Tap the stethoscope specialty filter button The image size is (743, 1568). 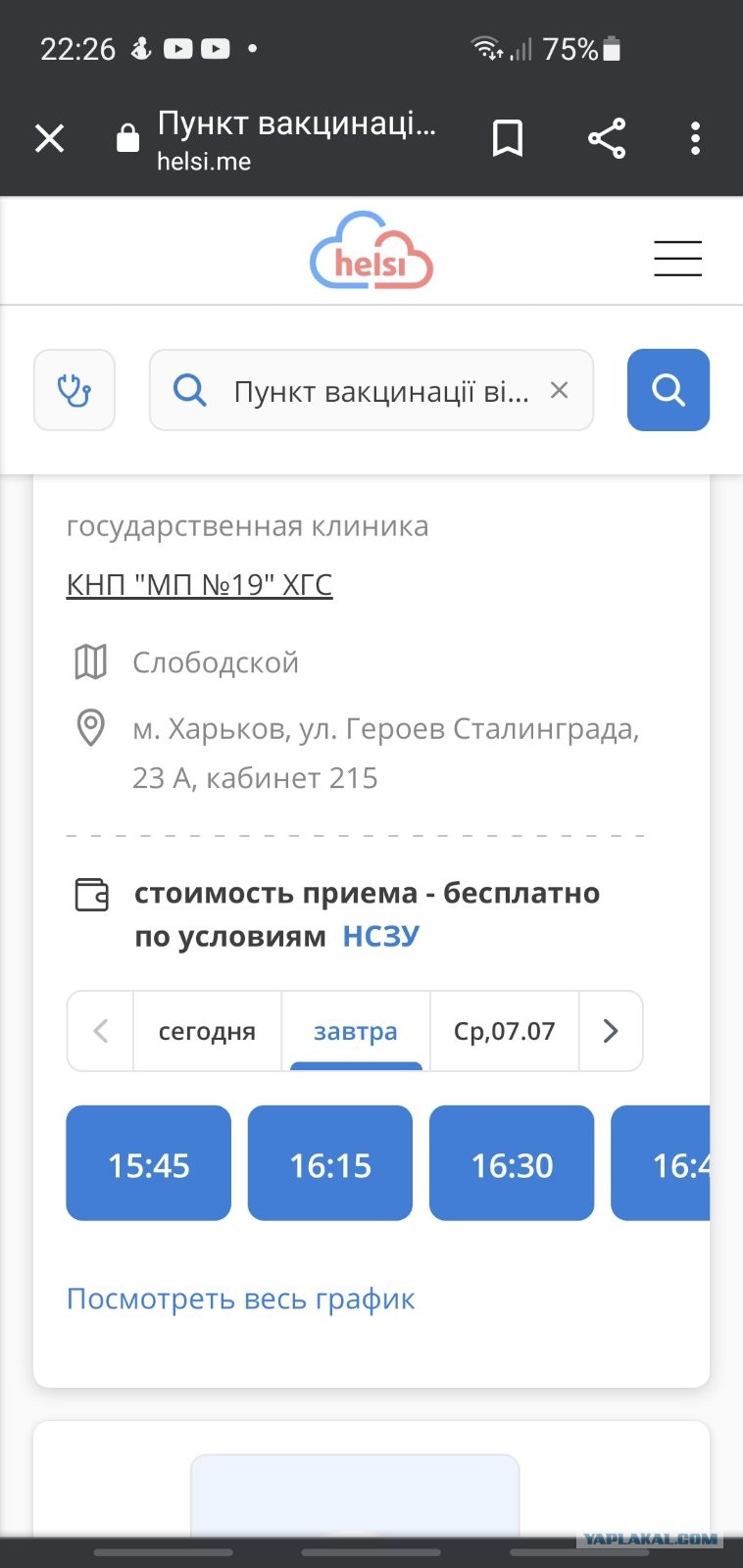74,390
